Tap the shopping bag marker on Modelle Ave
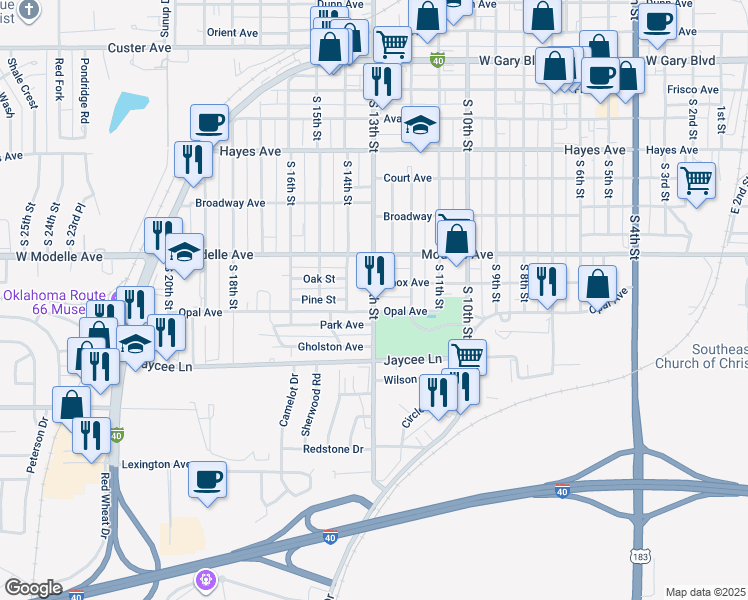This screenshot has height=600, width=748. point(456,240)
